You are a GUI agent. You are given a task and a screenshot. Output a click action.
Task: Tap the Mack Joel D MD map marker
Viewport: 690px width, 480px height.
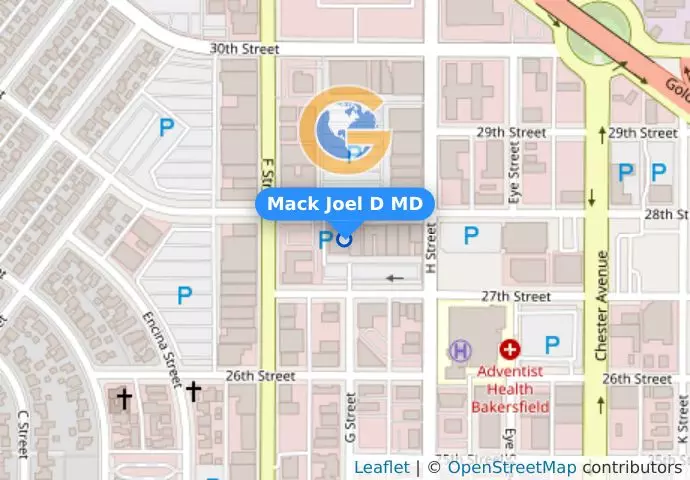coord(345,239)
